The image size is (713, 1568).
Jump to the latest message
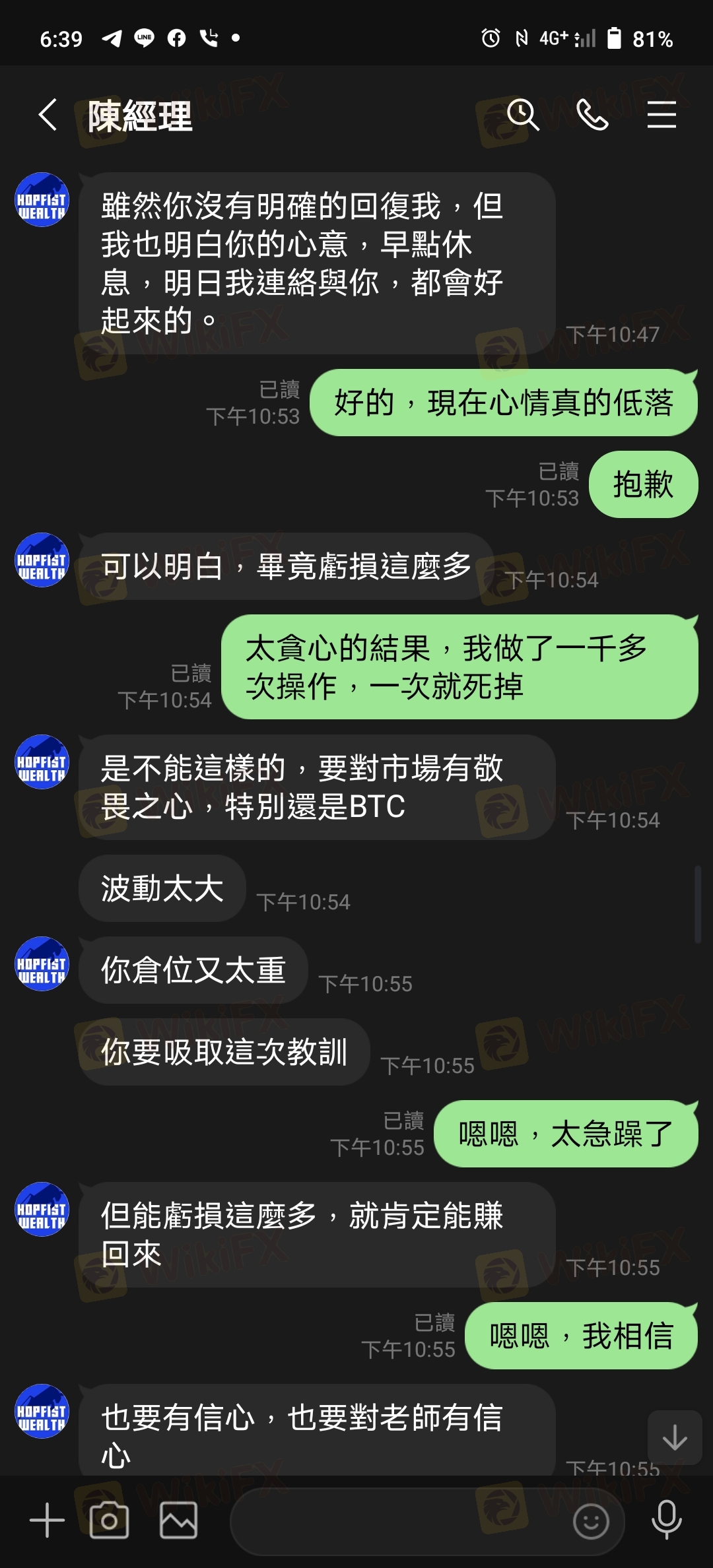click(x=675, y=1437)
